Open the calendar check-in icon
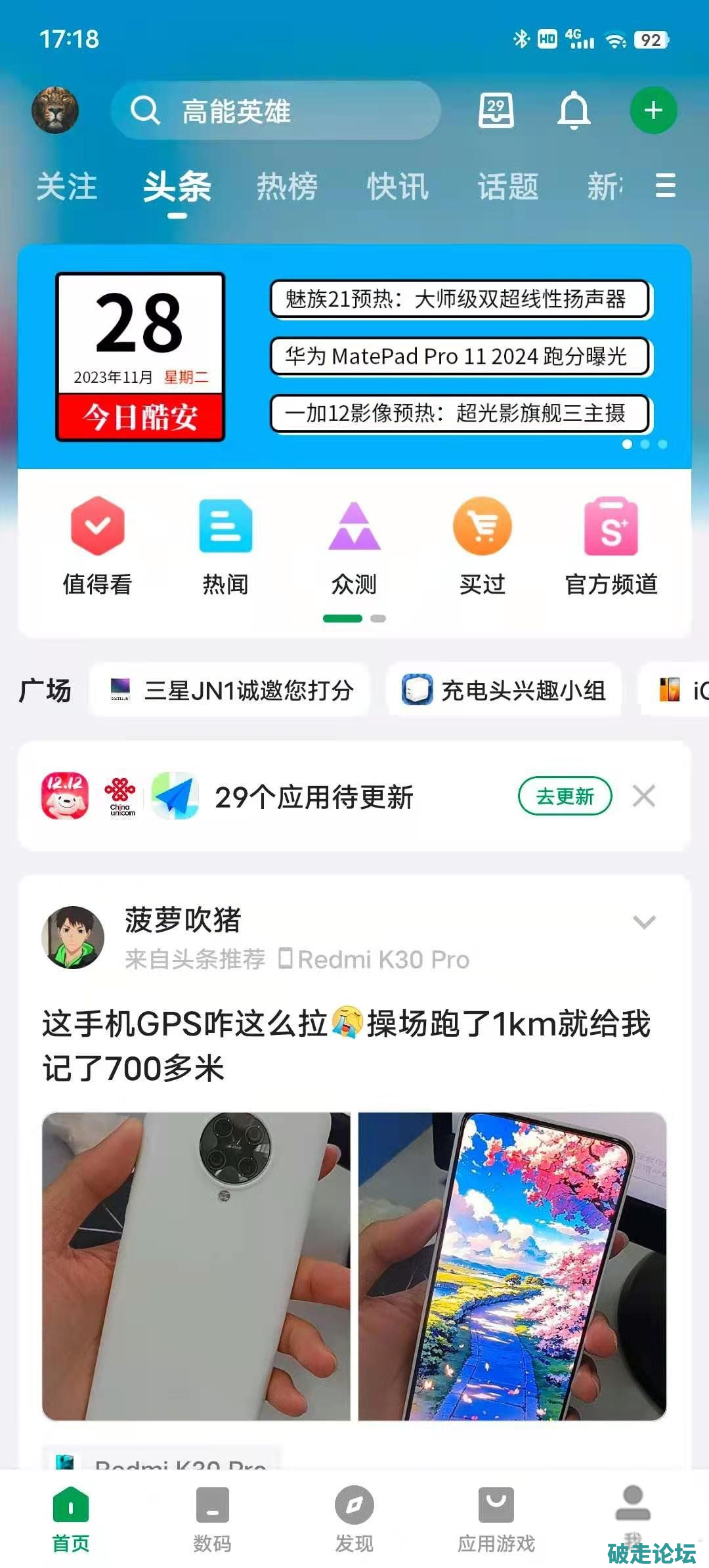The height and width of the screenshot is (1568, 709). 496,110
